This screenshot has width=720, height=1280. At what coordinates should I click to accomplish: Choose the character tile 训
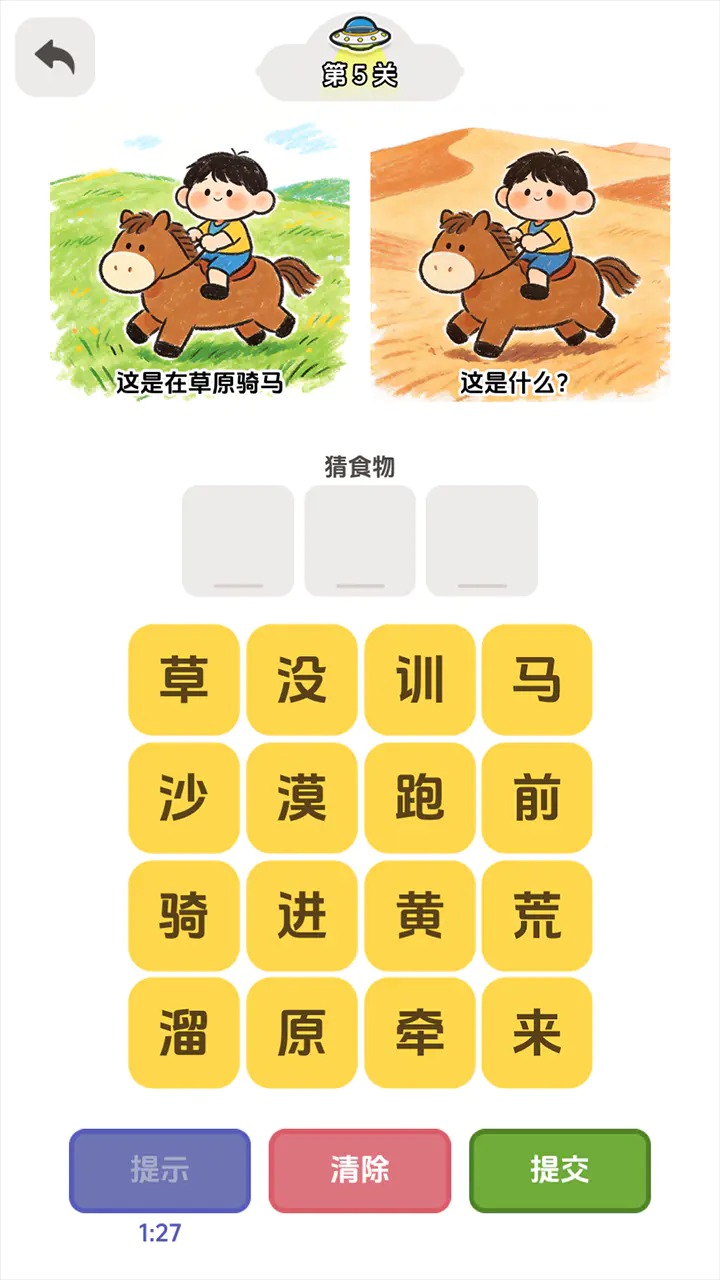(x=420, y=680)
